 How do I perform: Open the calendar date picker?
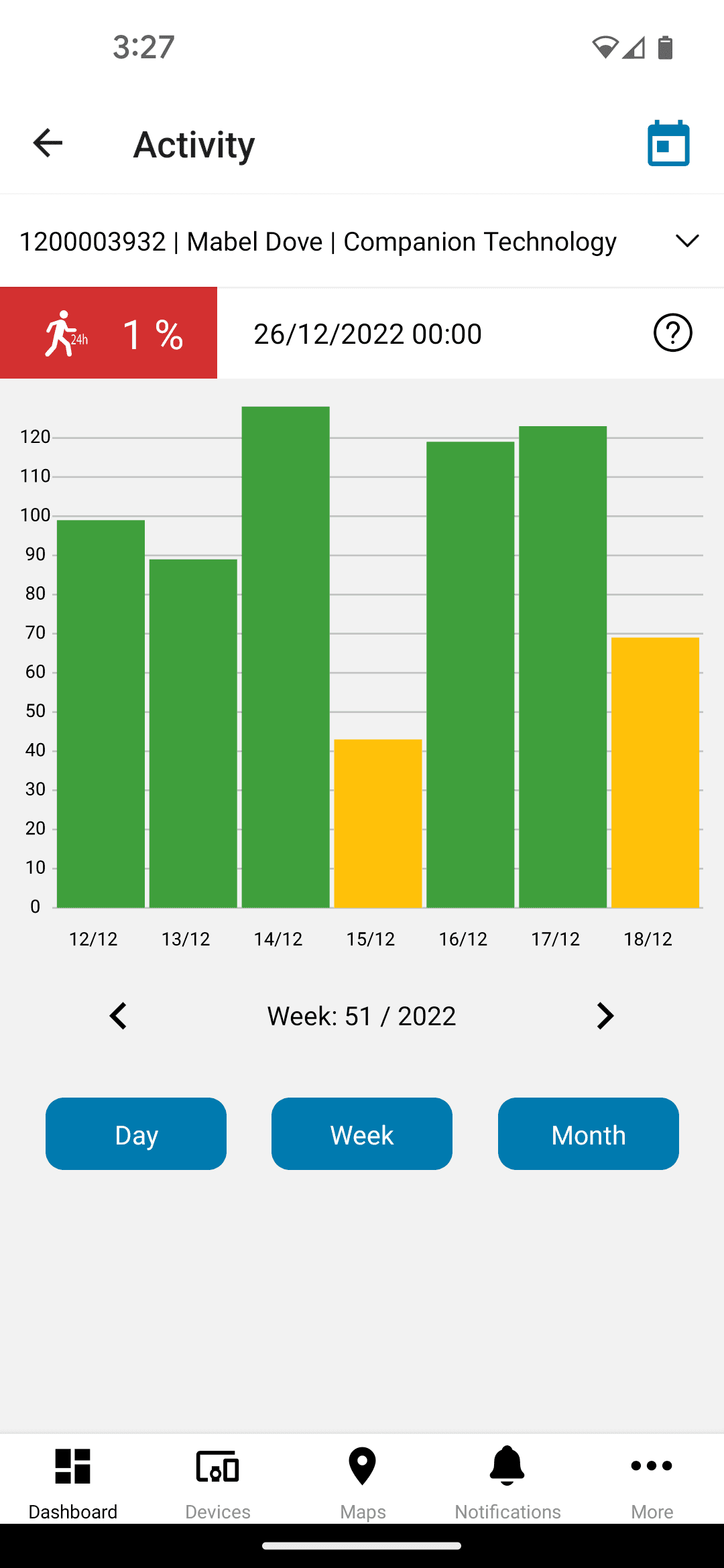pos(668,143)
